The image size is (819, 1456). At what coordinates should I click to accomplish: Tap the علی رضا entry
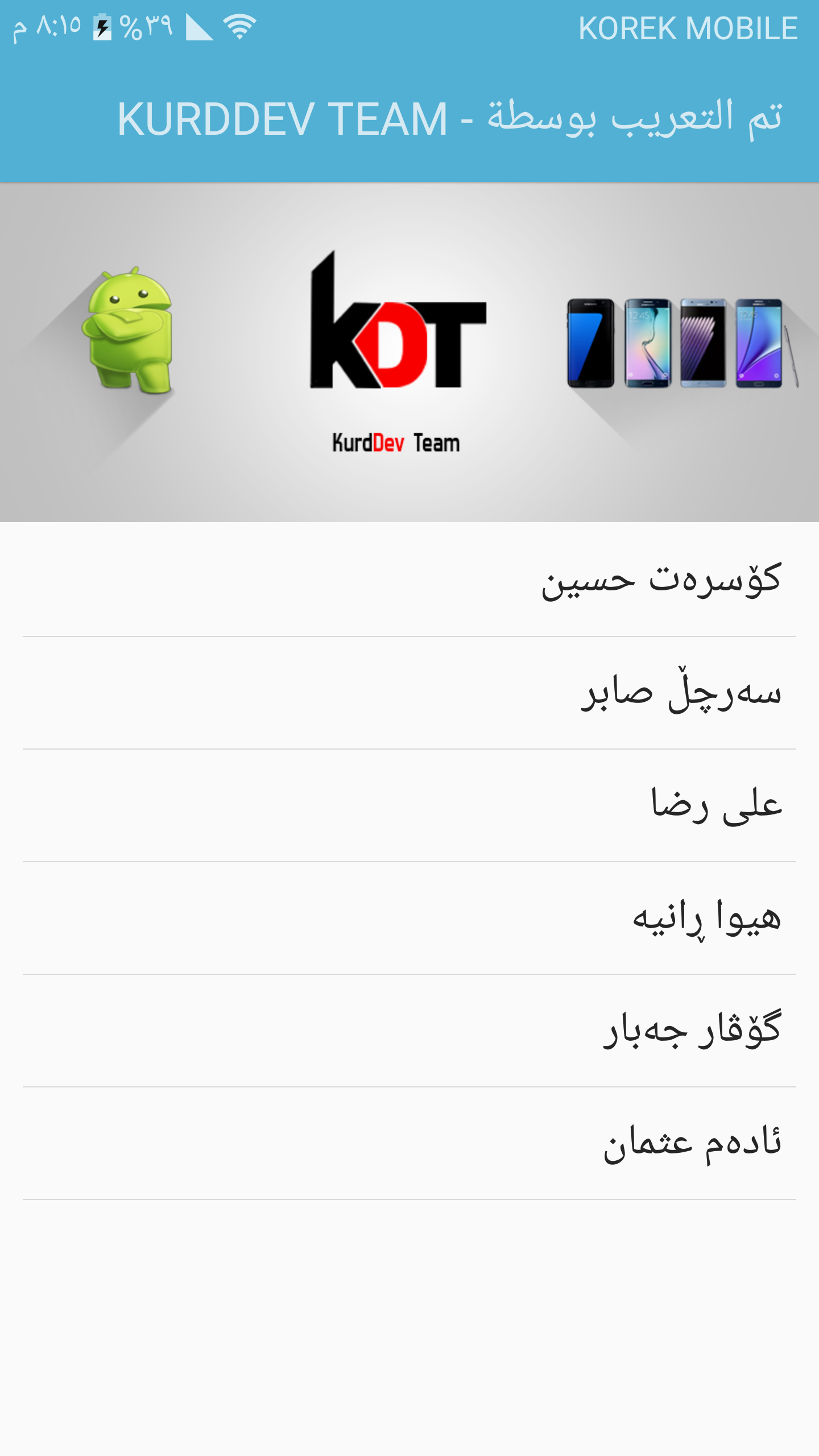[x=409, y=805]
